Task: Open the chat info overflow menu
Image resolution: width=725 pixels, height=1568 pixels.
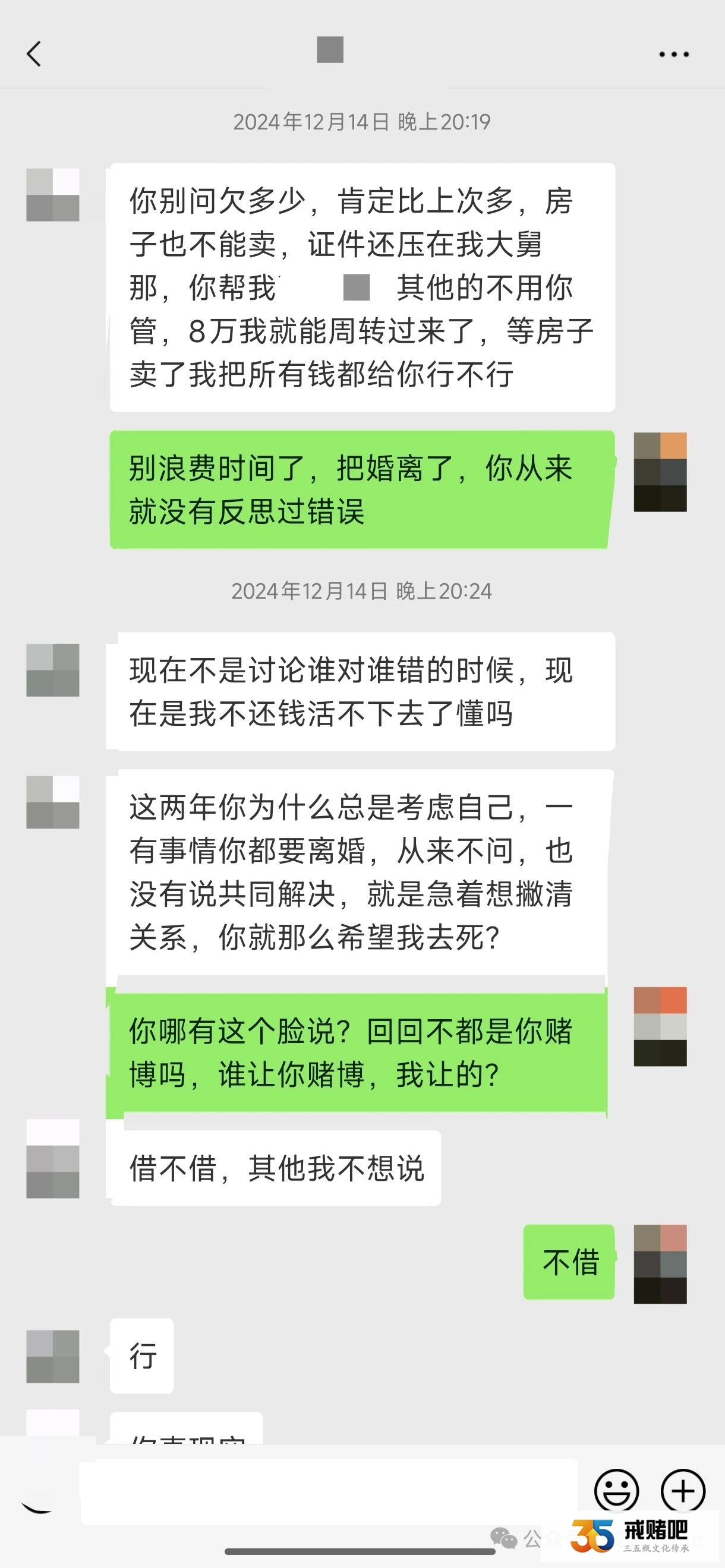Action: pyautogui.click(x=673, y=54)
